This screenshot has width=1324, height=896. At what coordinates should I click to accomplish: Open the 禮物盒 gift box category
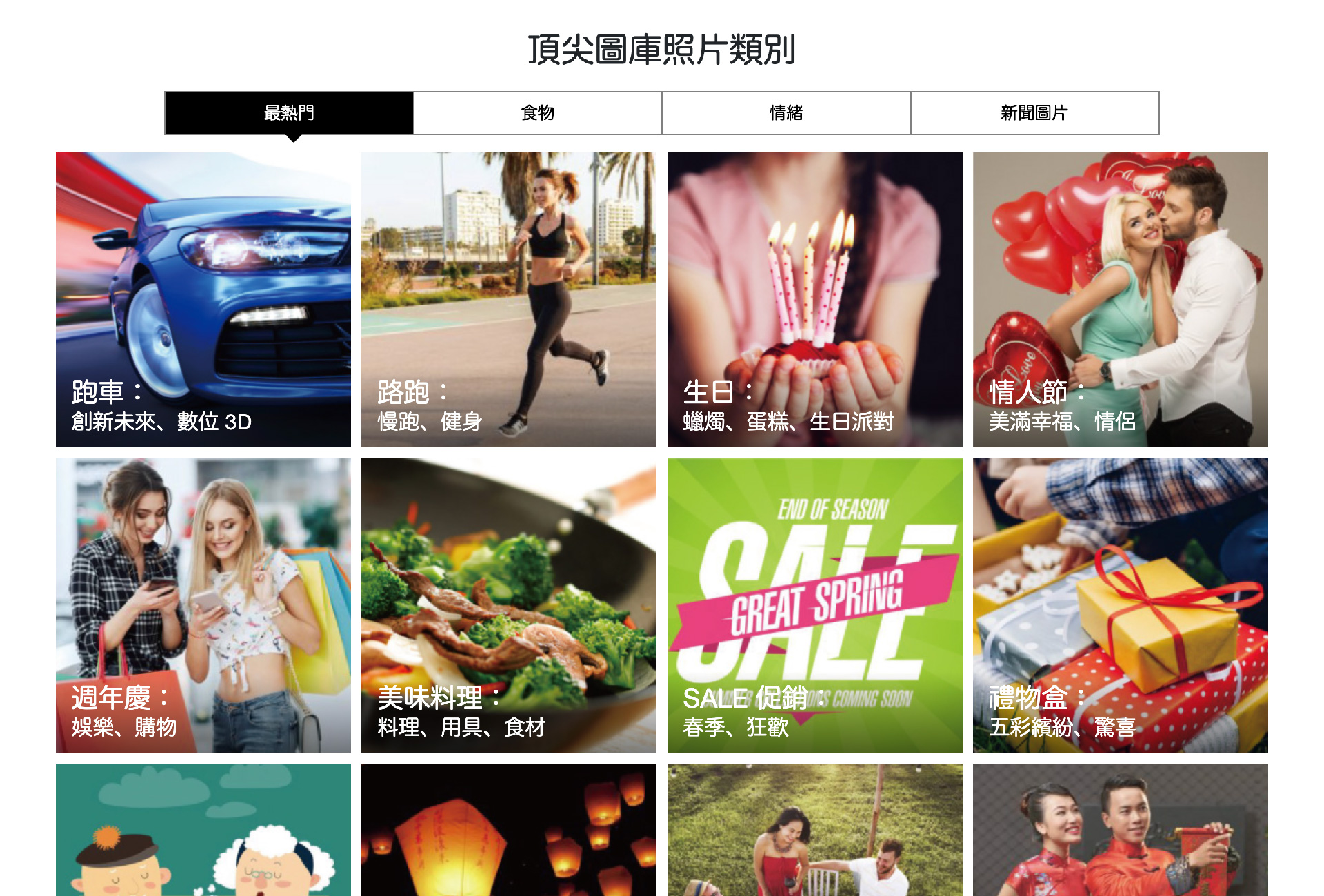click(x=1120, y=605)
